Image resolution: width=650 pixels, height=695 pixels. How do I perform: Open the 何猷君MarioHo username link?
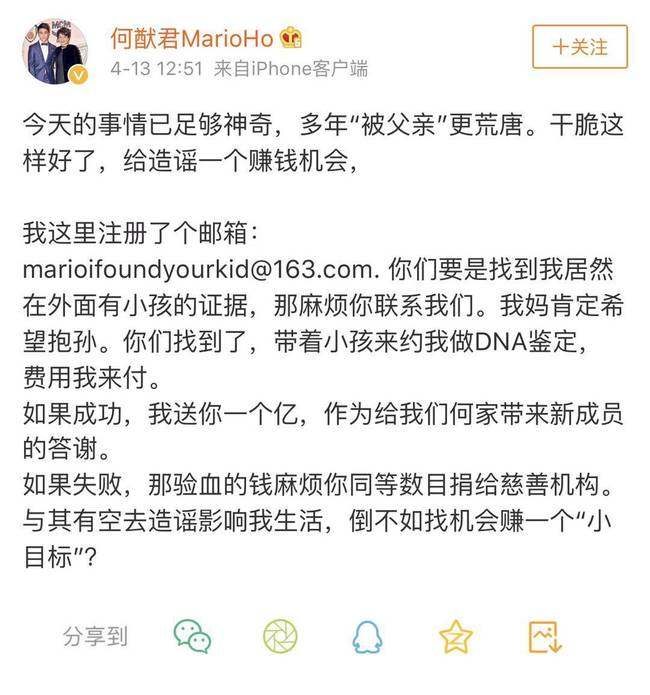191,38
